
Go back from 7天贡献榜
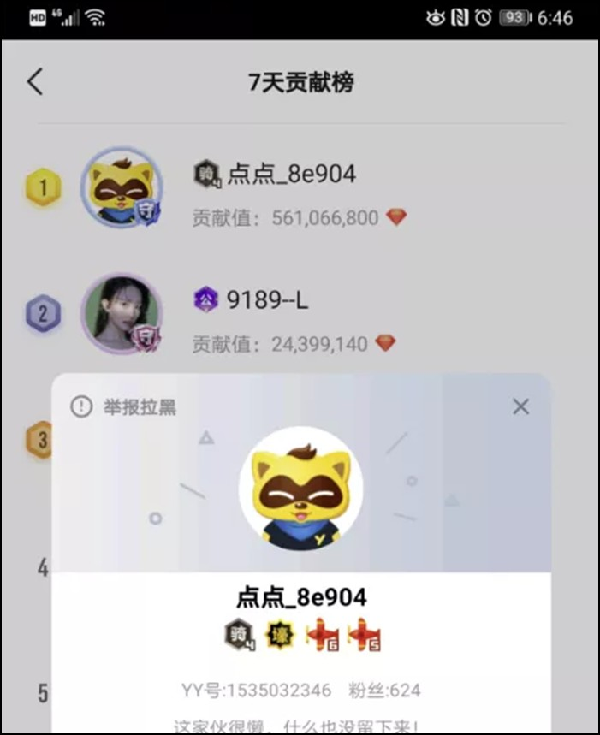click(36, 82)
